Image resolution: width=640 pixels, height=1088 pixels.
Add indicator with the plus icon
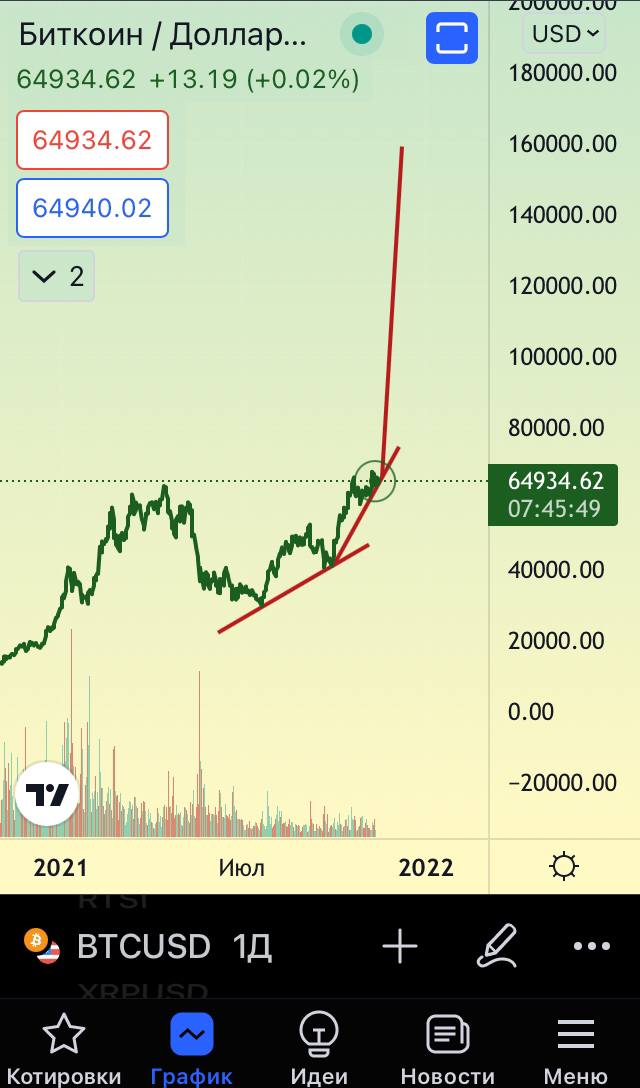(400, 946)
